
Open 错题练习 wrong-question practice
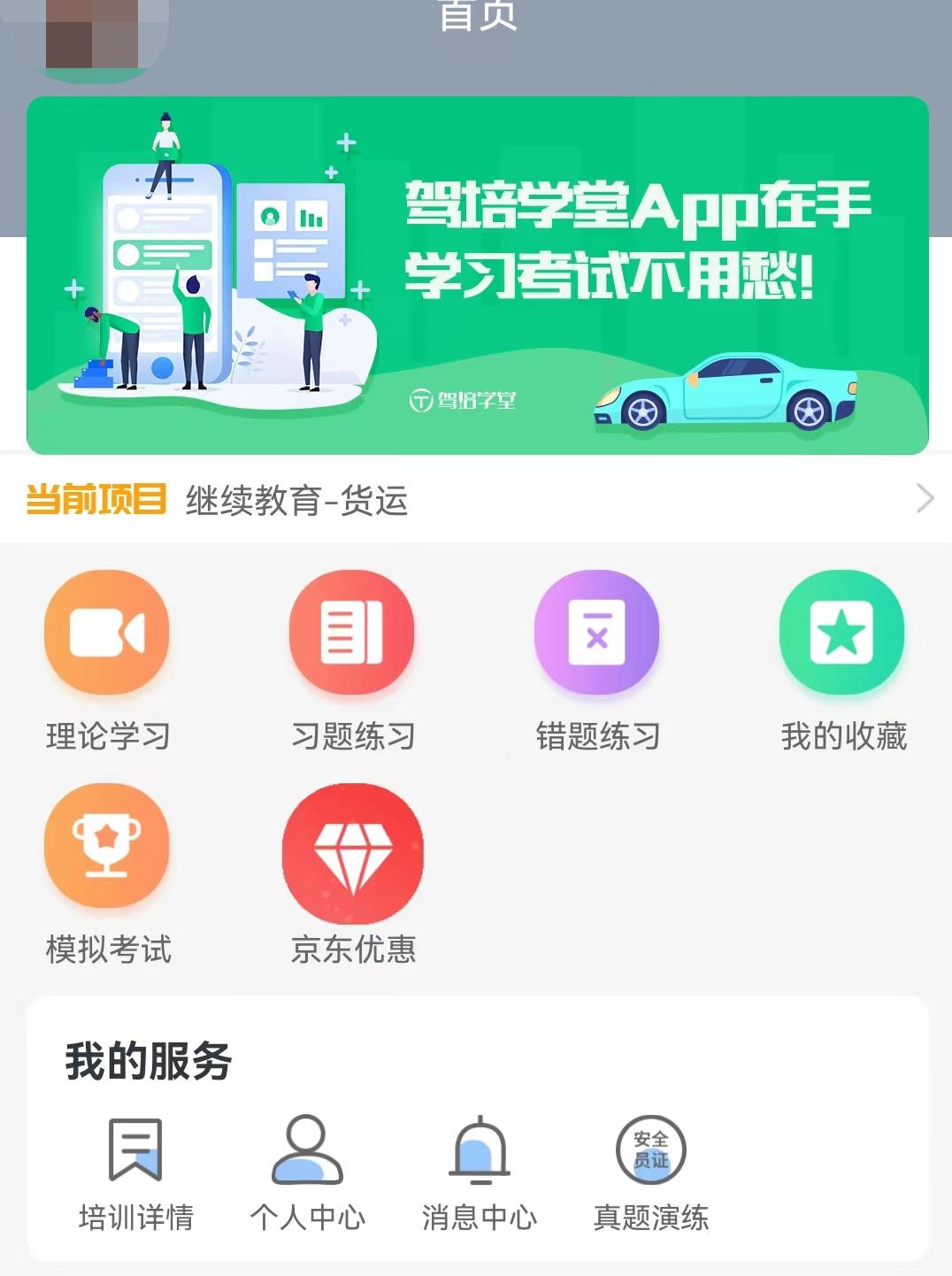(597, 633)
